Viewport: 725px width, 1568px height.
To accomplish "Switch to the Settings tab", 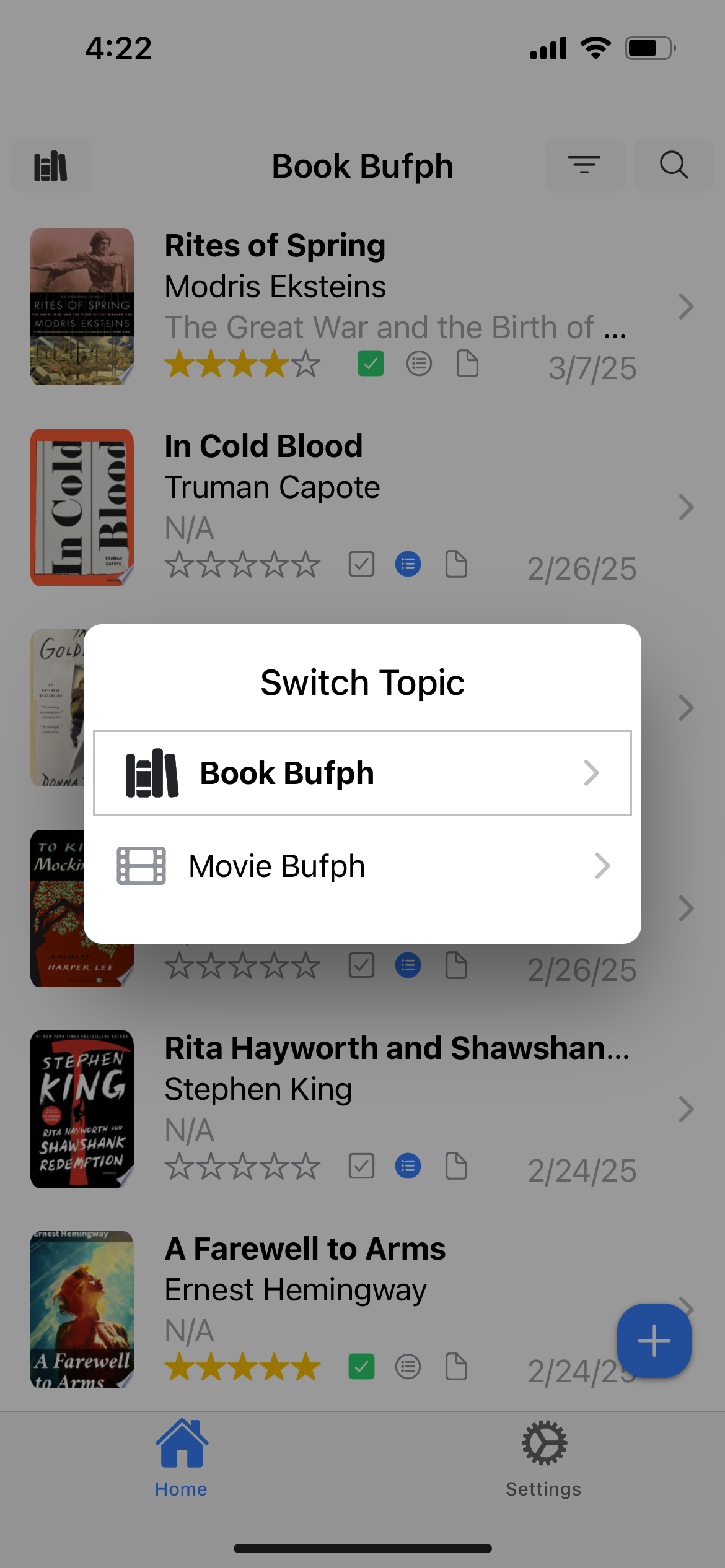I will [543, 1458].
